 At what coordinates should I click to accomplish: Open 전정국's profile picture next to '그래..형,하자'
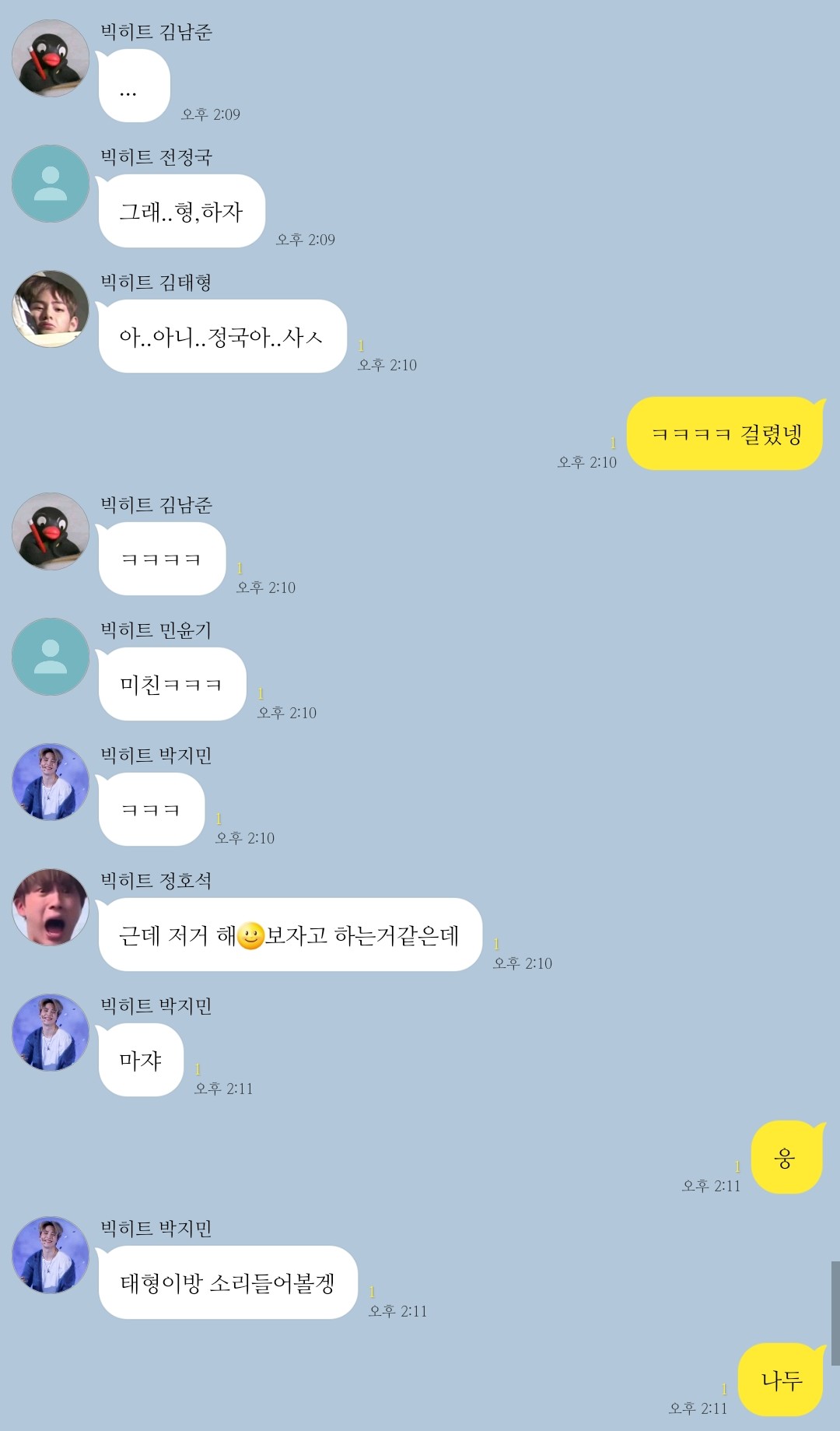(x=51, y=184)
